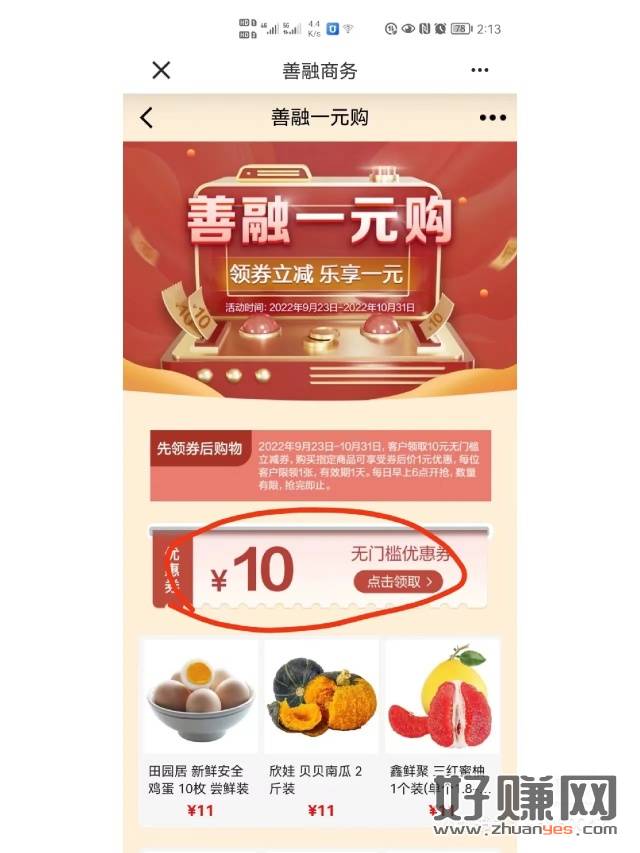The height and width of the screenshot is (853, 640).
Task: Go back from 善融一元购 page
Action: click(147, 118)
